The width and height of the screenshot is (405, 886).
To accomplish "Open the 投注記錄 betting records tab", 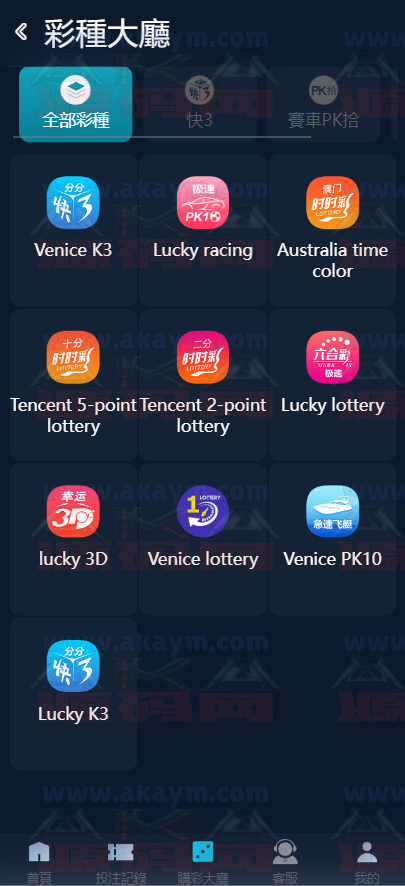I will pos(121,862).
